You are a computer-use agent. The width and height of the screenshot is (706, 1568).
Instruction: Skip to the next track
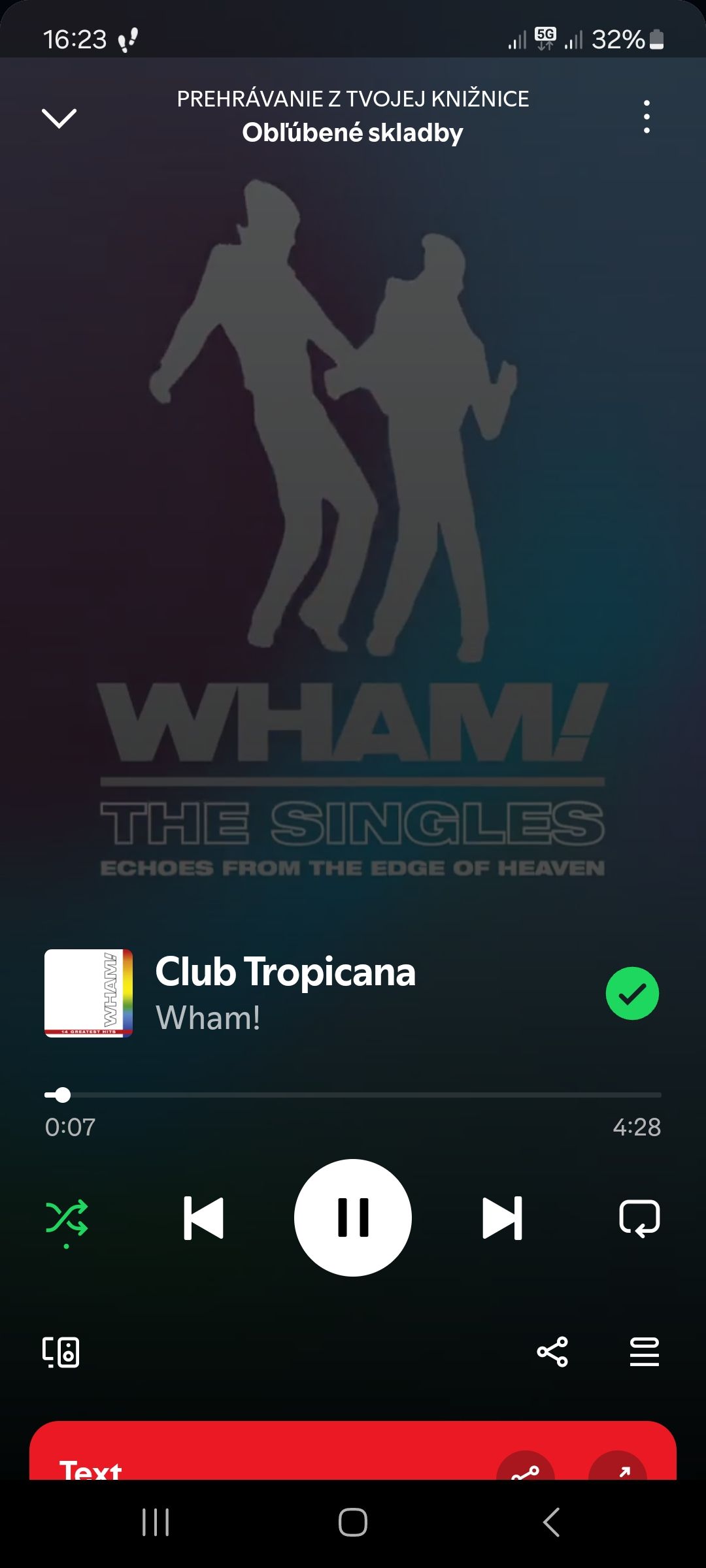pyautogui.click(x=502, y=1218)
